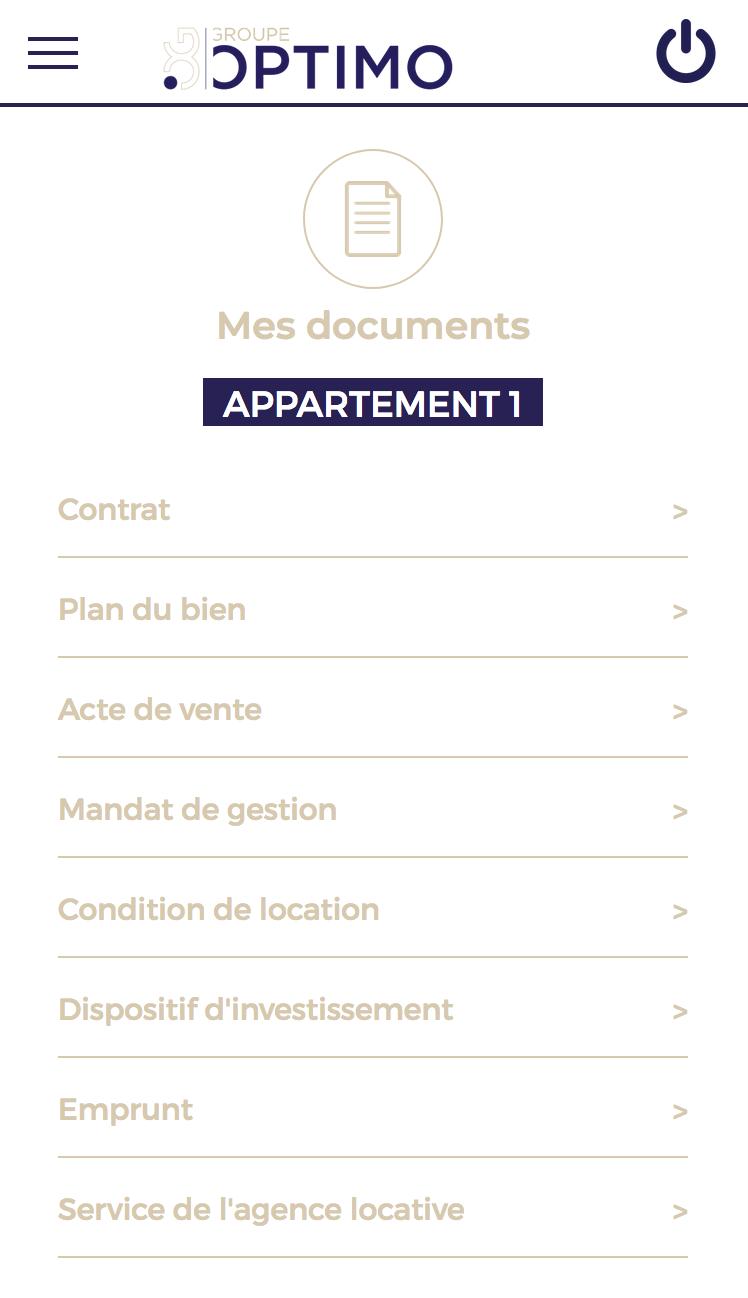This screenshot has height=1298, width=748.
Task: View the Acte de vente documents
Action: 372,711
